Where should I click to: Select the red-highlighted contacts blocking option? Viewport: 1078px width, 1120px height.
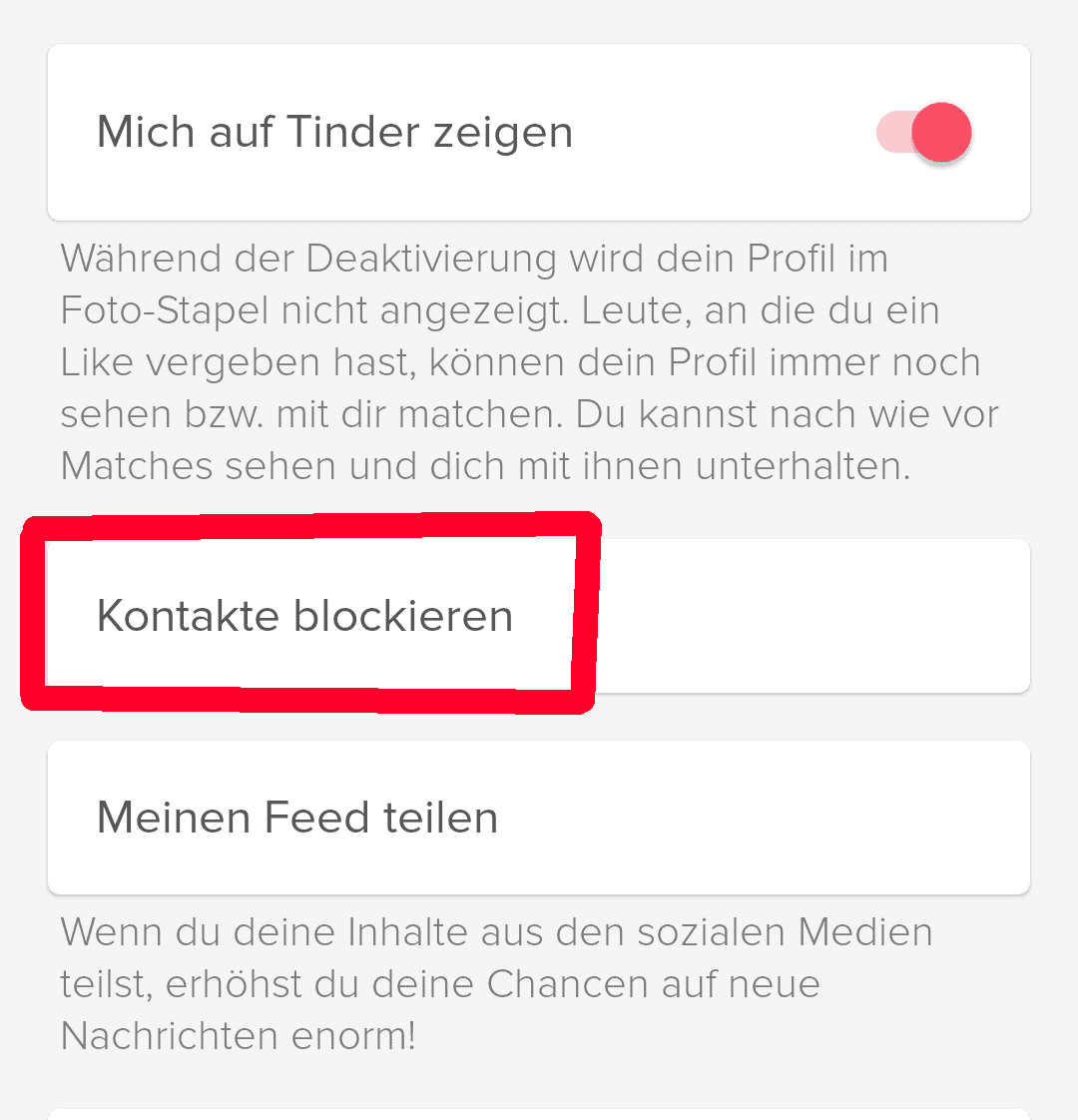click(304, 616)
